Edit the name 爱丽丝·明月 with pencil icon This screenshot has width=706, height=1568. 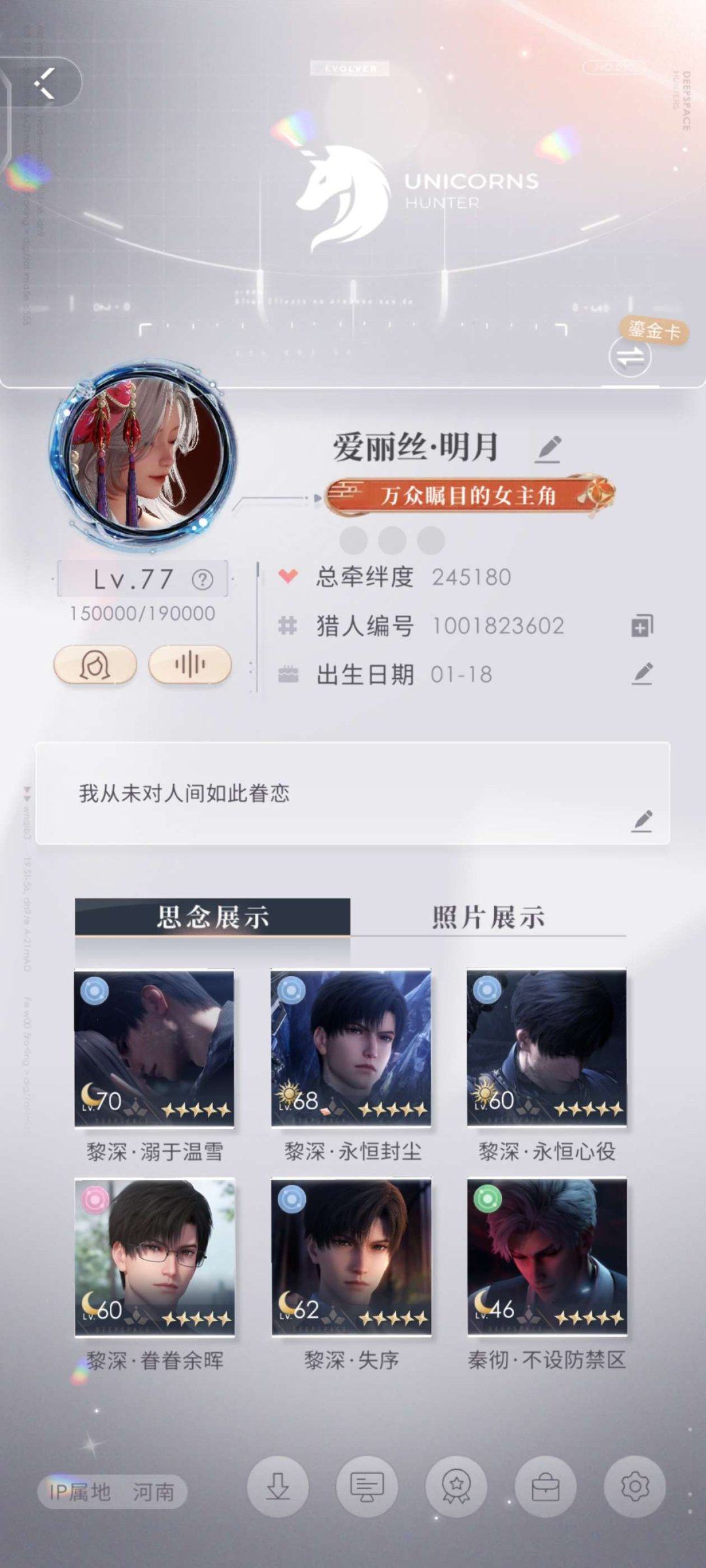[549, 449]
